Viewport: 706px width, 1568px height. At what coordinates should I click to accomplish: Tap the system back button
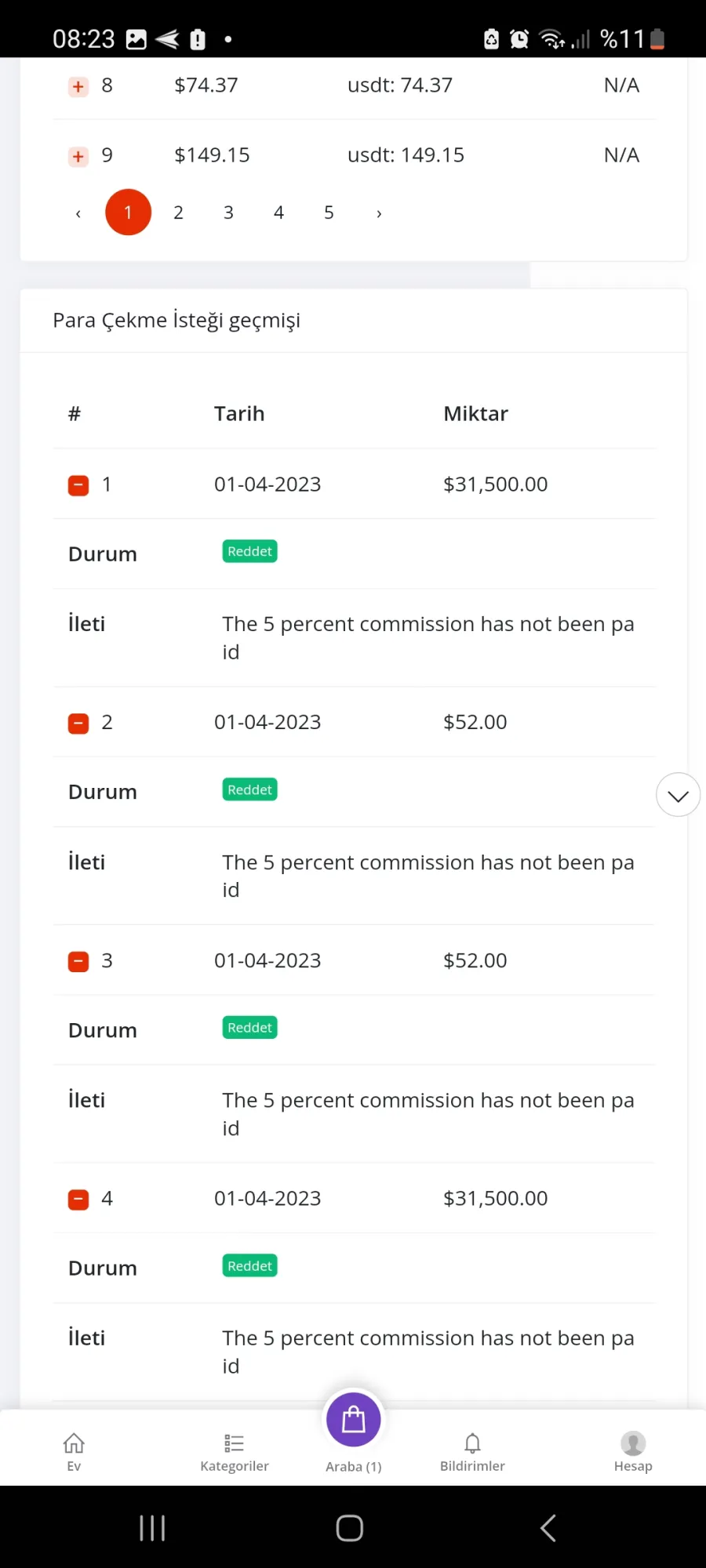coord(548,1528)
